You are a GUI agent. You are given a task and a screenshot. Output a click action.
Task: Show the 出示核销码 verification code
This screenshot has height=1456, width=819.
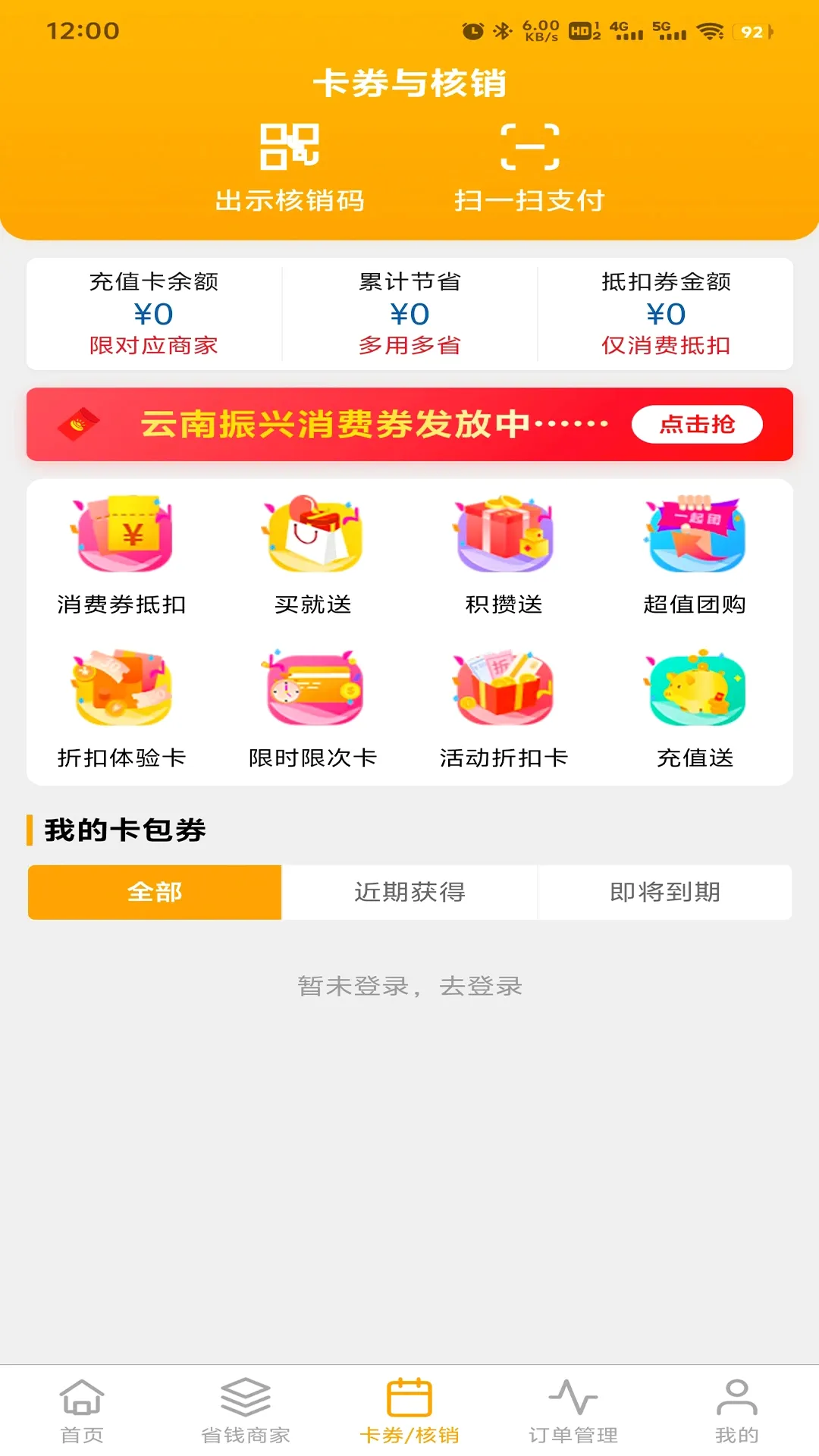click(290, 168)
